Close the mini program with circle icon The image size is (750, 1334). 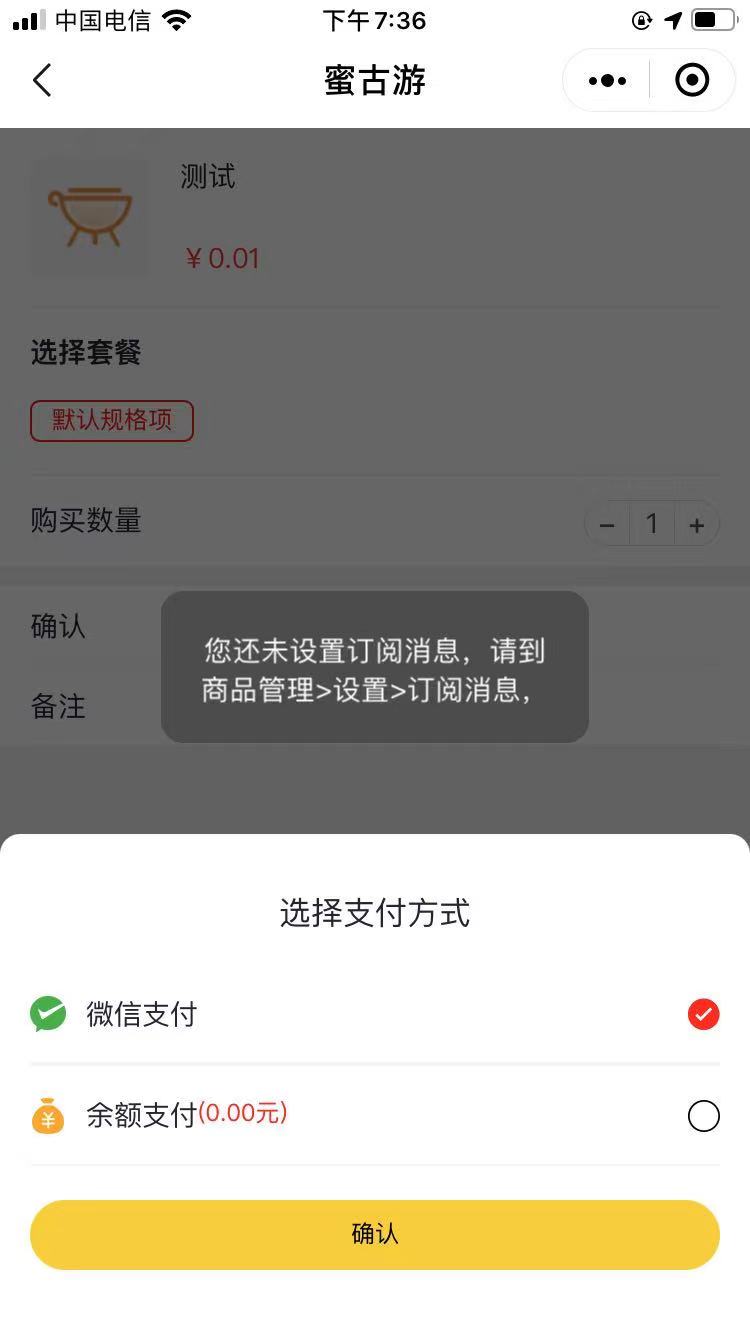692,80
